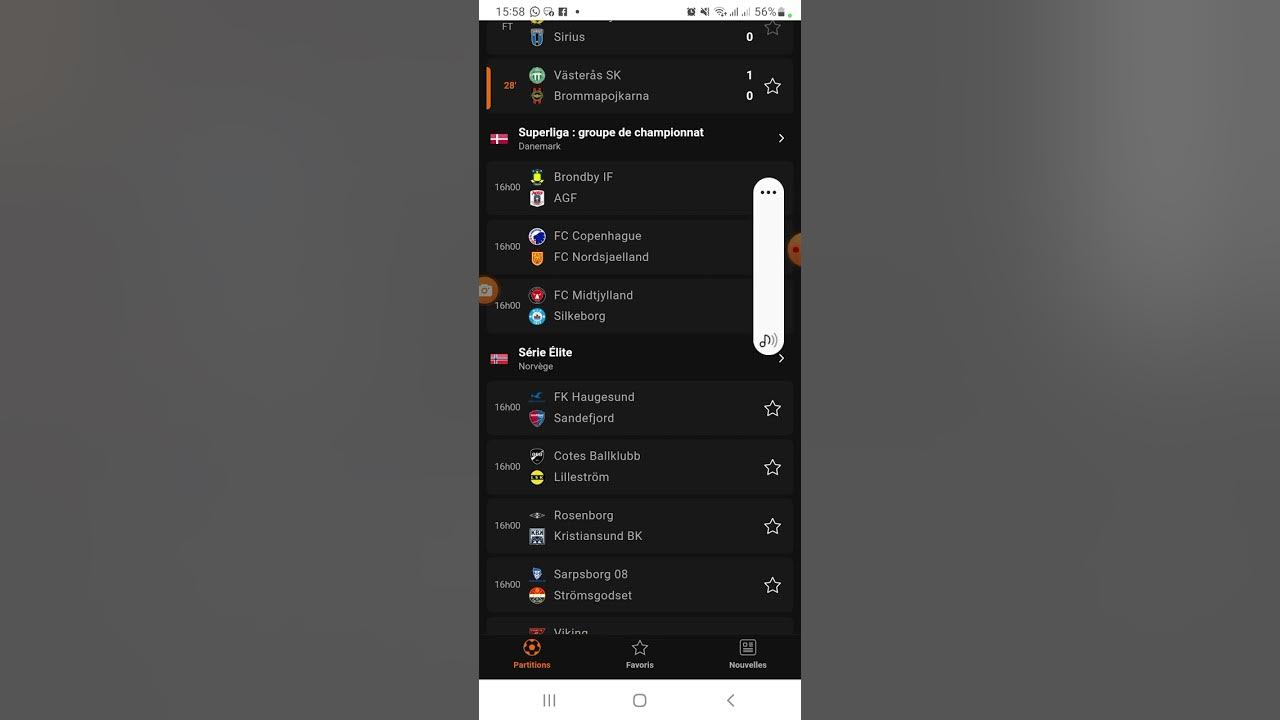1280x720 pixels.
Task: Switch to the Favoris tab
Action: tap(640, 654)
